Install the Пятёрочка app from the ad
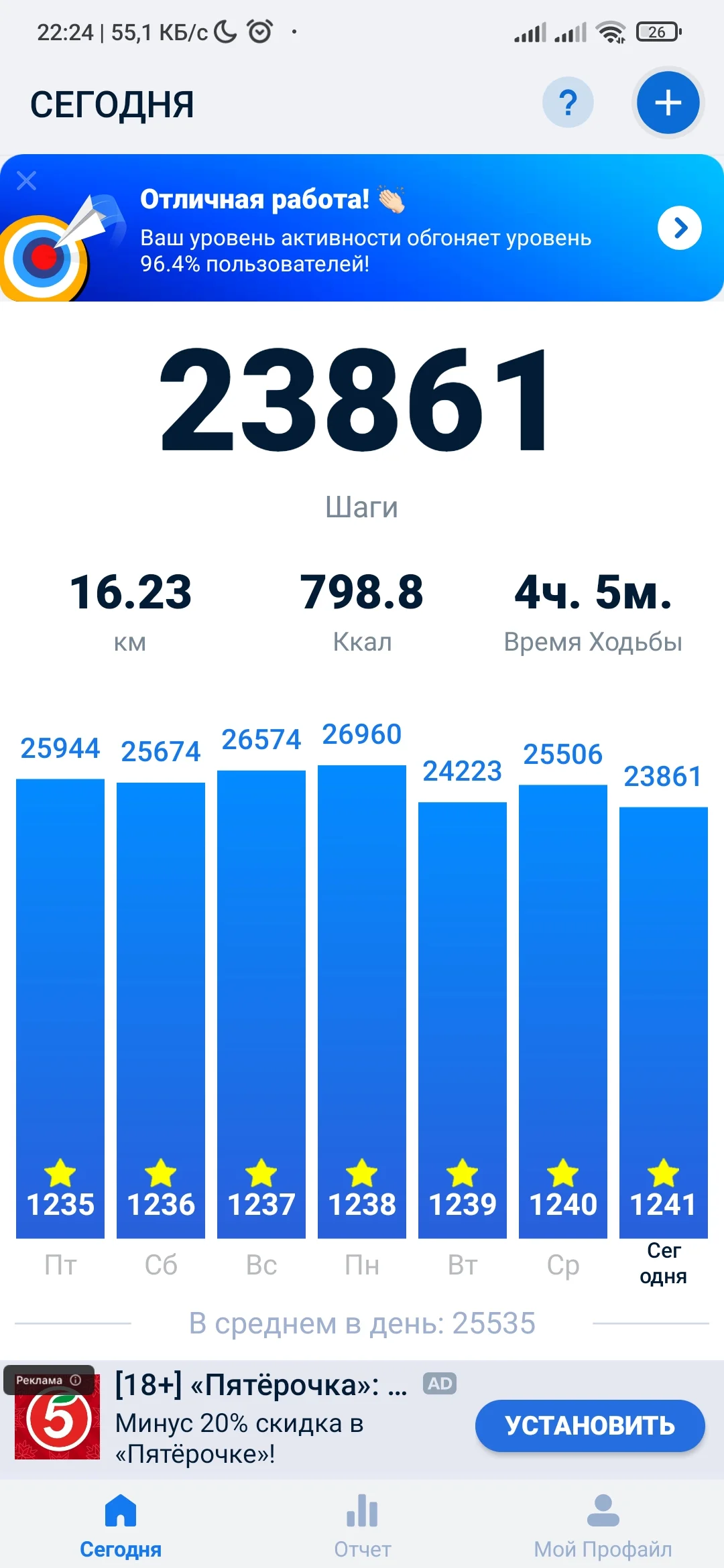724x1568 pixels. pos(589,1425)
